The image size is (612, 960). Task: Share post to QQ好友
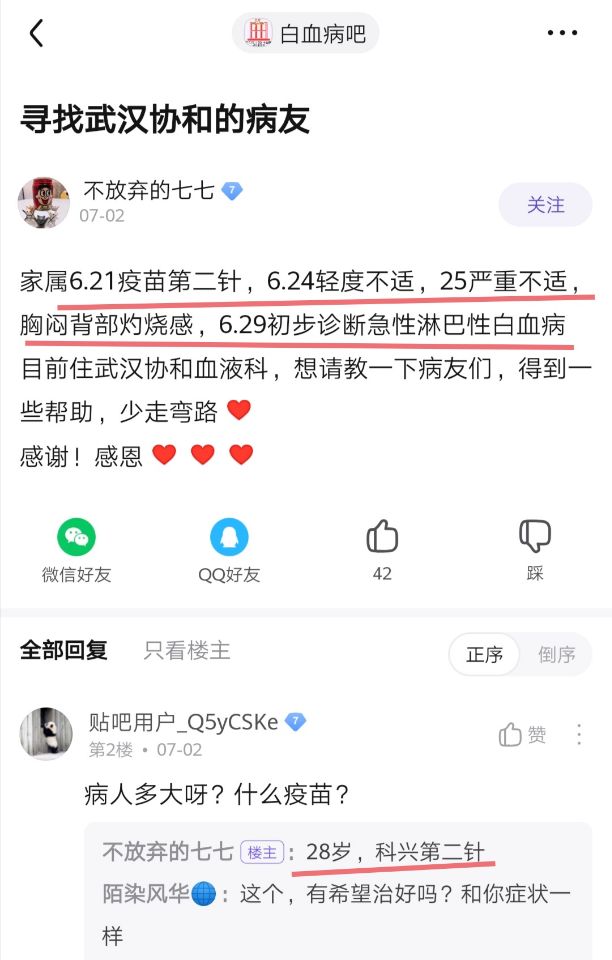point(229,549)
